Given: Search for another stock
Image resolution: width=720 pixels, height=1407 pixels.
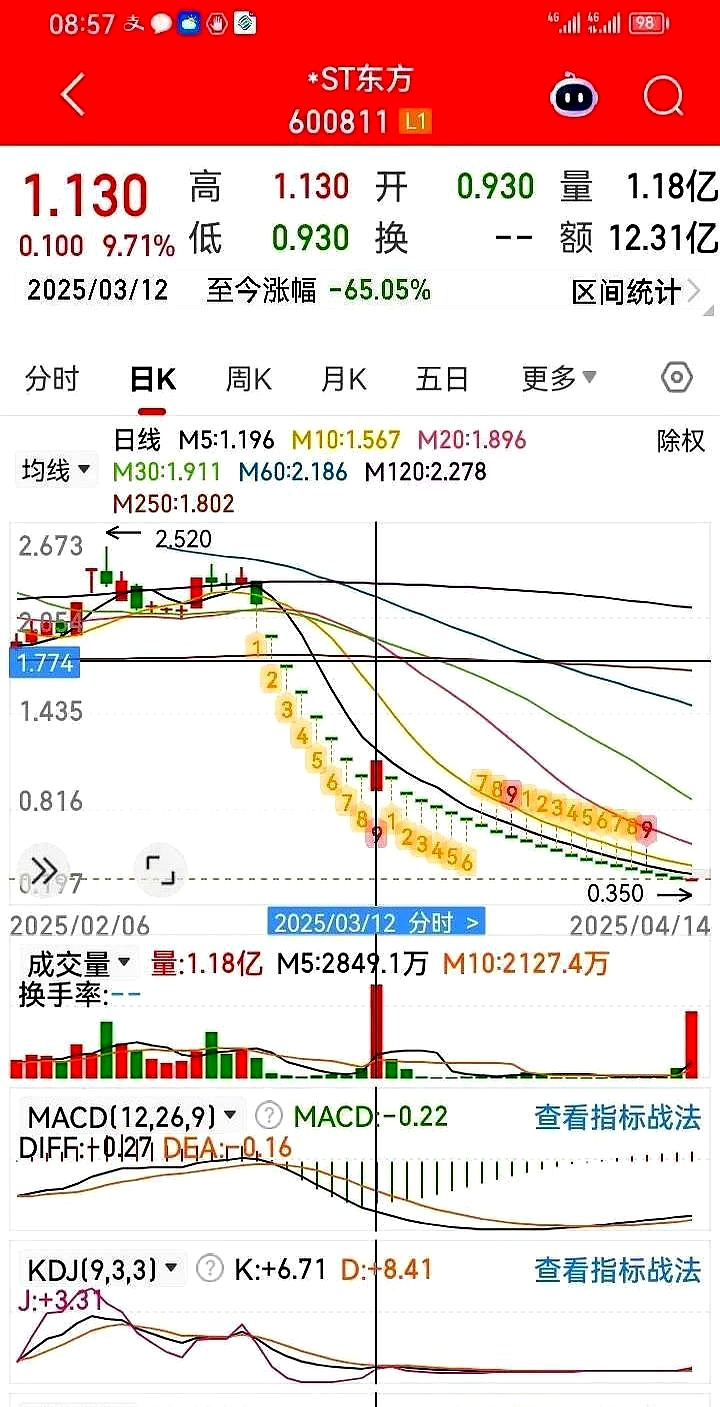Looking at the screenshot, I should 663,97.
